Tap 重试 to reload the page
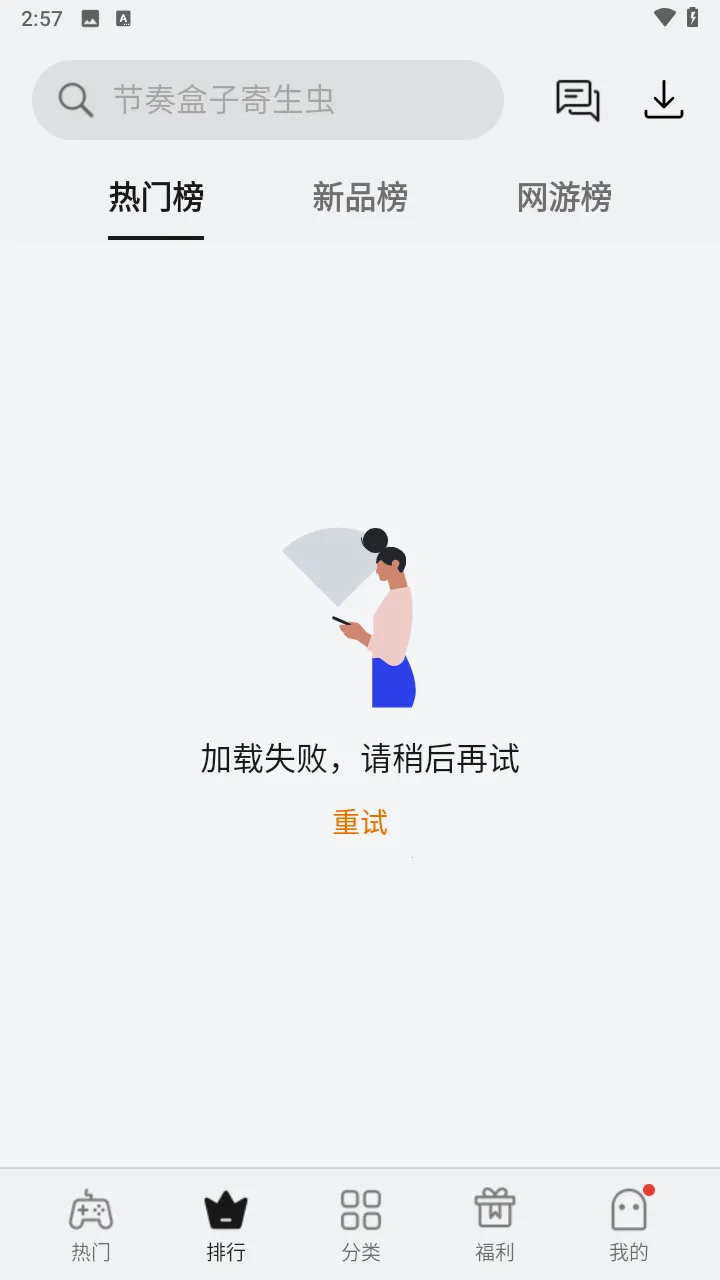This screenshot has height=1280, width=720. [x=360, y=823]
